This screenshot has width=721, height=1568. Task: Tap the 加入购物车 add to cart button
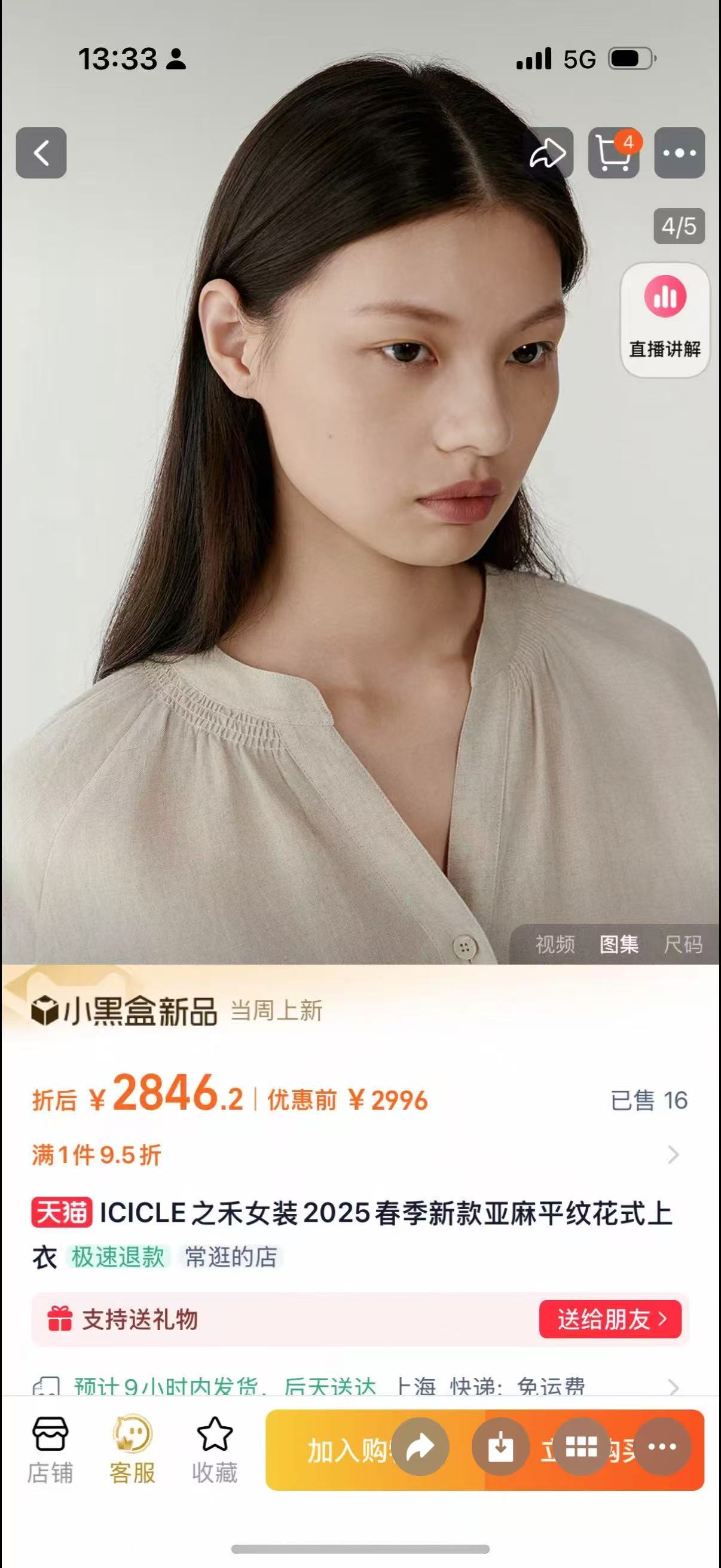[x=341, y=1451]
